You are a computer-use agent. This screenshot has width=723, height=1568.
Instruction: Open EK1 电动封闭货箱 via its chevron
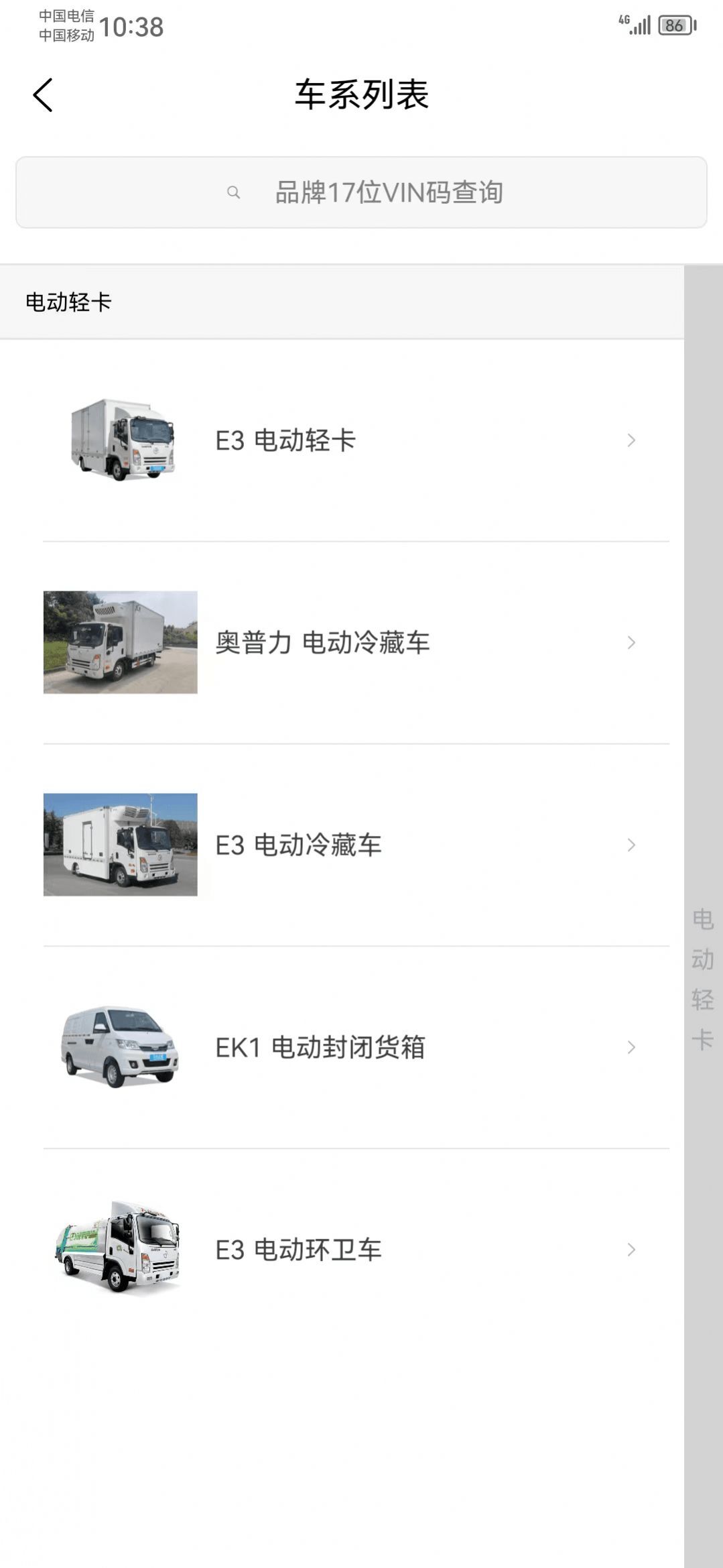[x=631, y=1048]
